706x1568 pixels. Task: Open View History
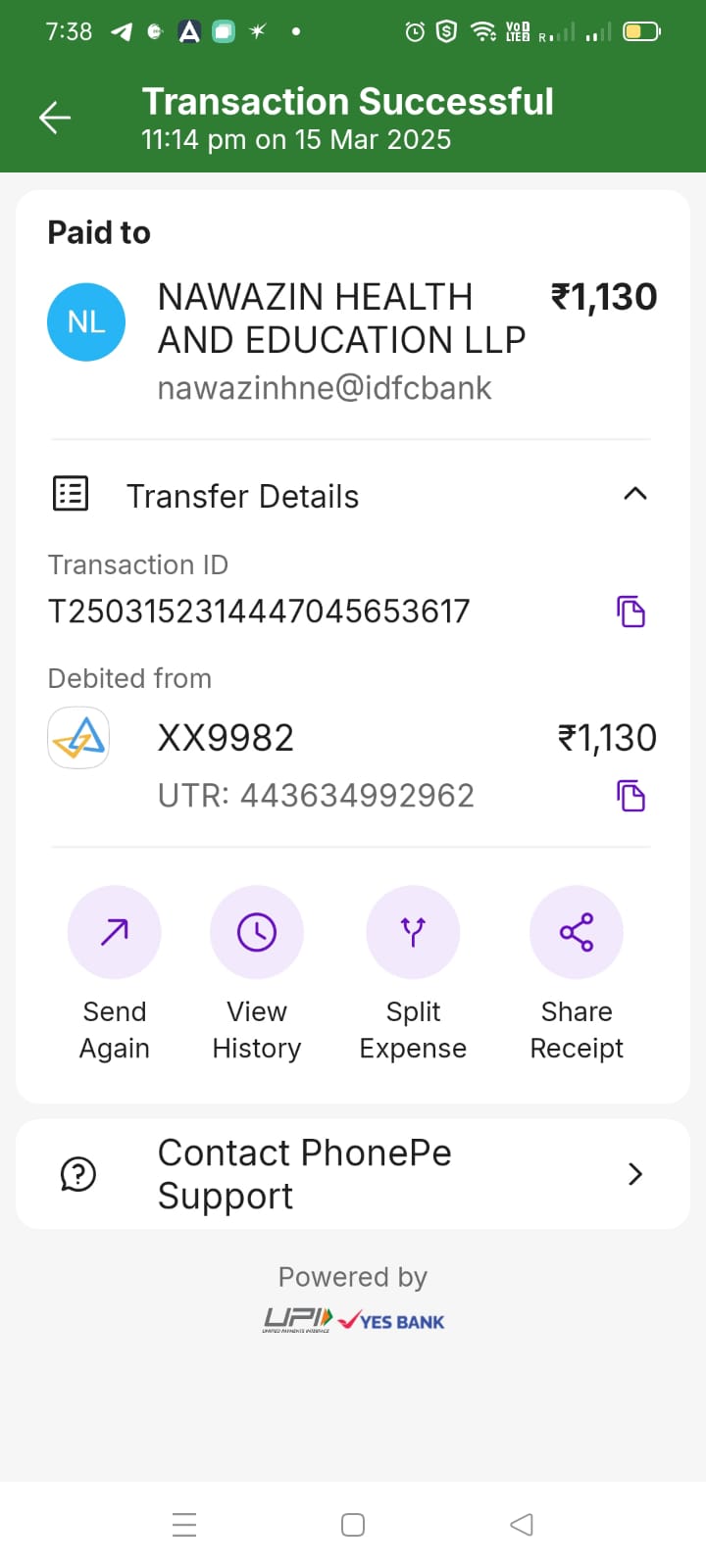coord(257,933)
